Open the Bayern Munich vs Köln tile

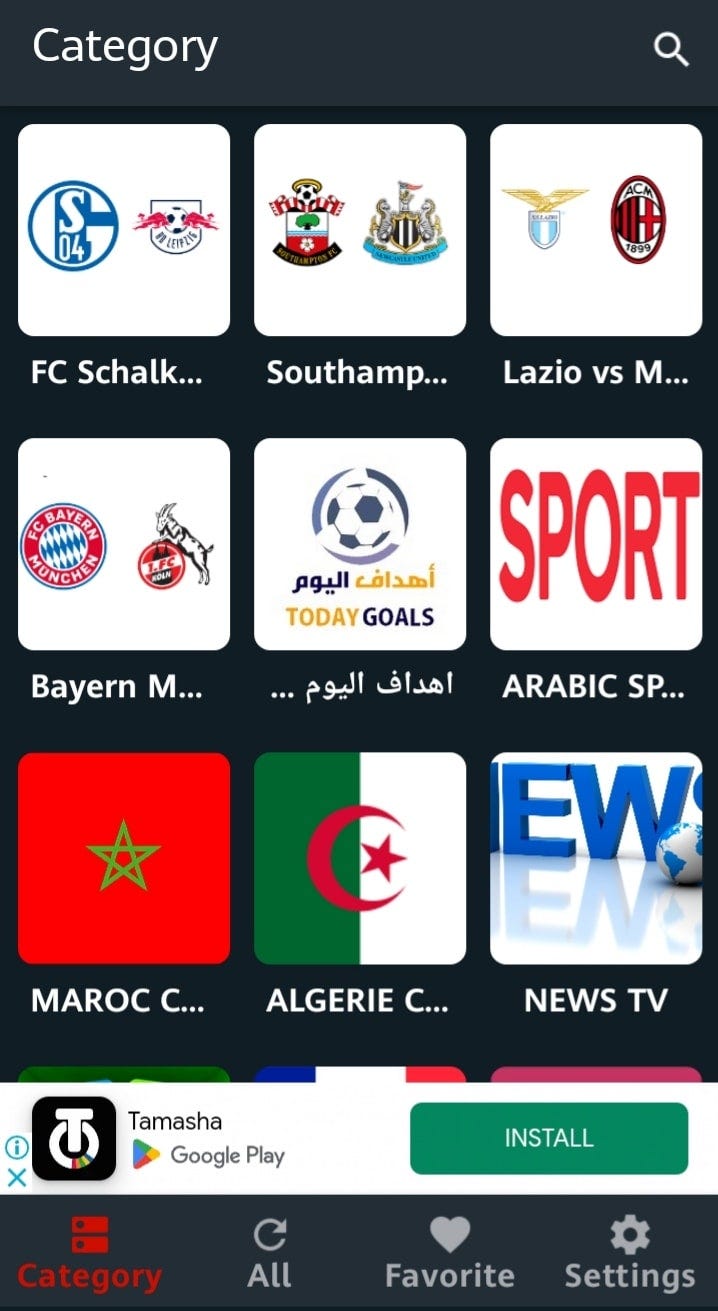coord(124,544)
